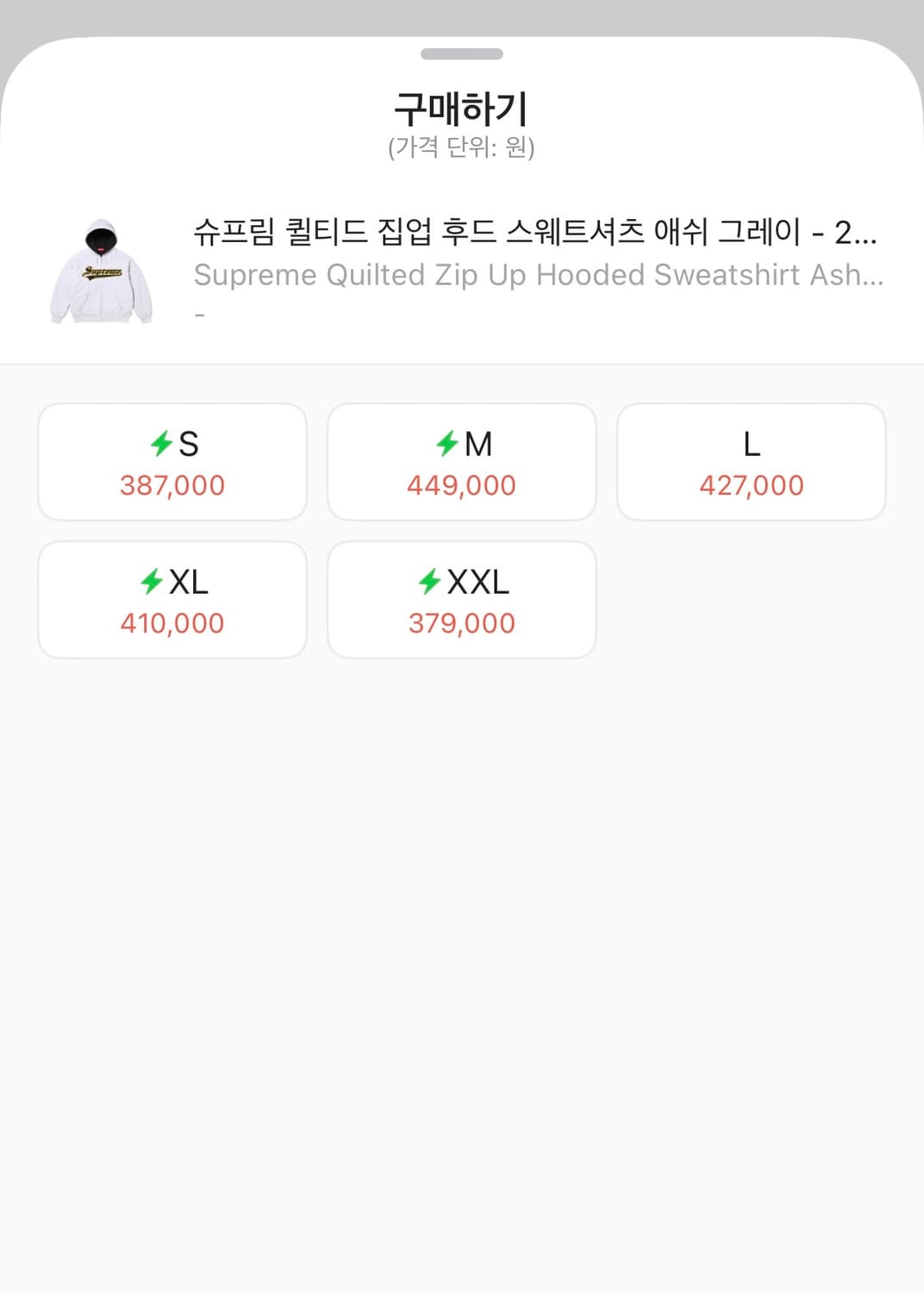Viewport: 924px width, 1293px height.
Task: Click the lightning icon beside XL
Action: coord(152,583)
